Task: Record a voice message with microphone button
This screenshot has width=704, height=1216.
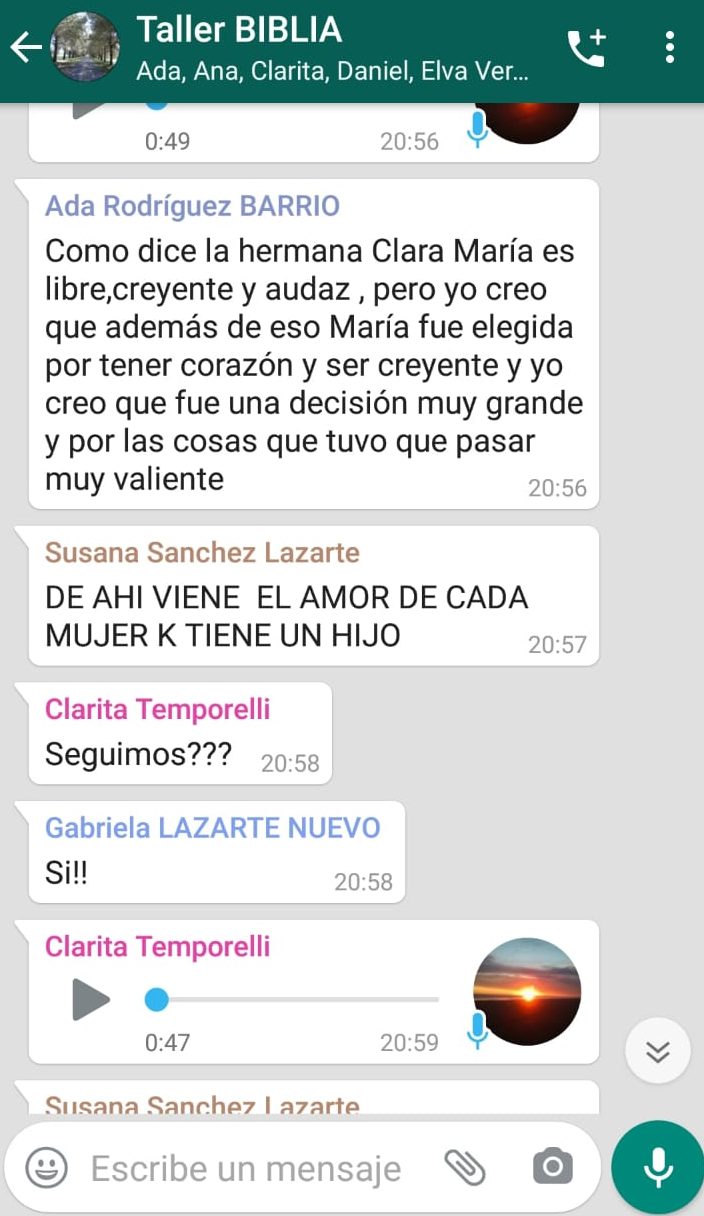Action: [658, 1167]
